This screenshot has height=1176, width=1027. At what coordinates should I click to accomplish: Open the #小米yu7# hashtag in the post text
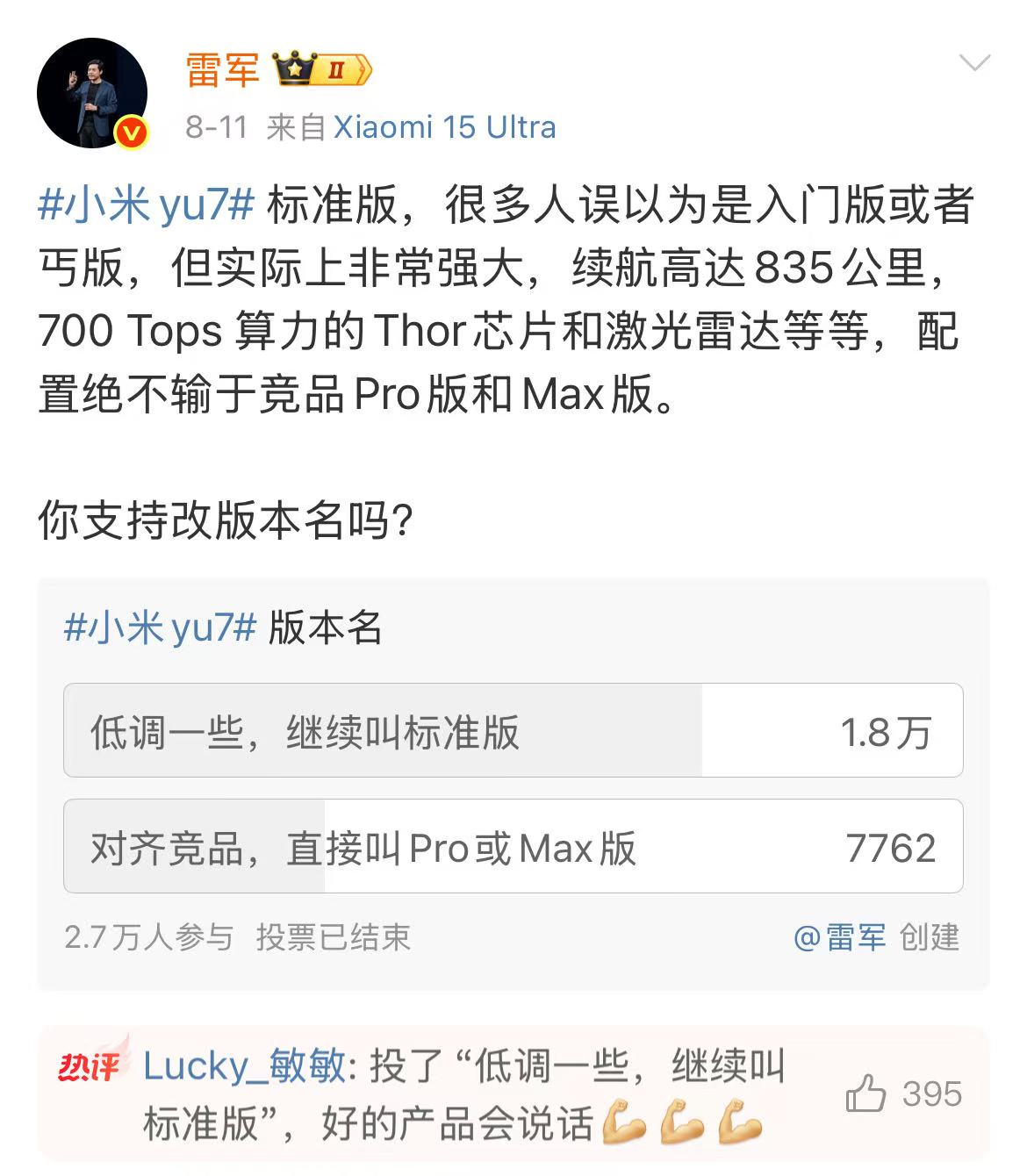[146, 205]
